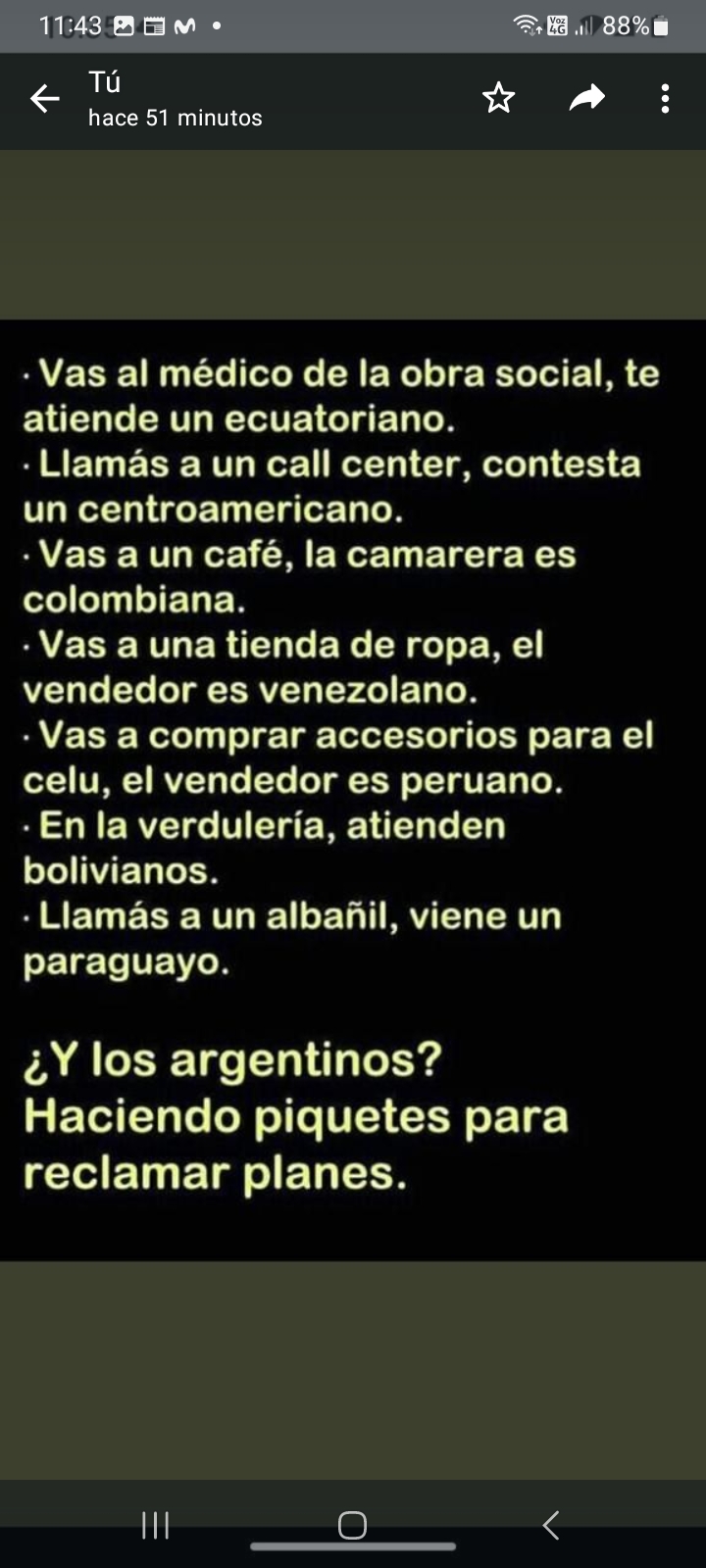706x1568 pixels.
Task: Go back using the arrow icon
Action: tap(45, 98)
